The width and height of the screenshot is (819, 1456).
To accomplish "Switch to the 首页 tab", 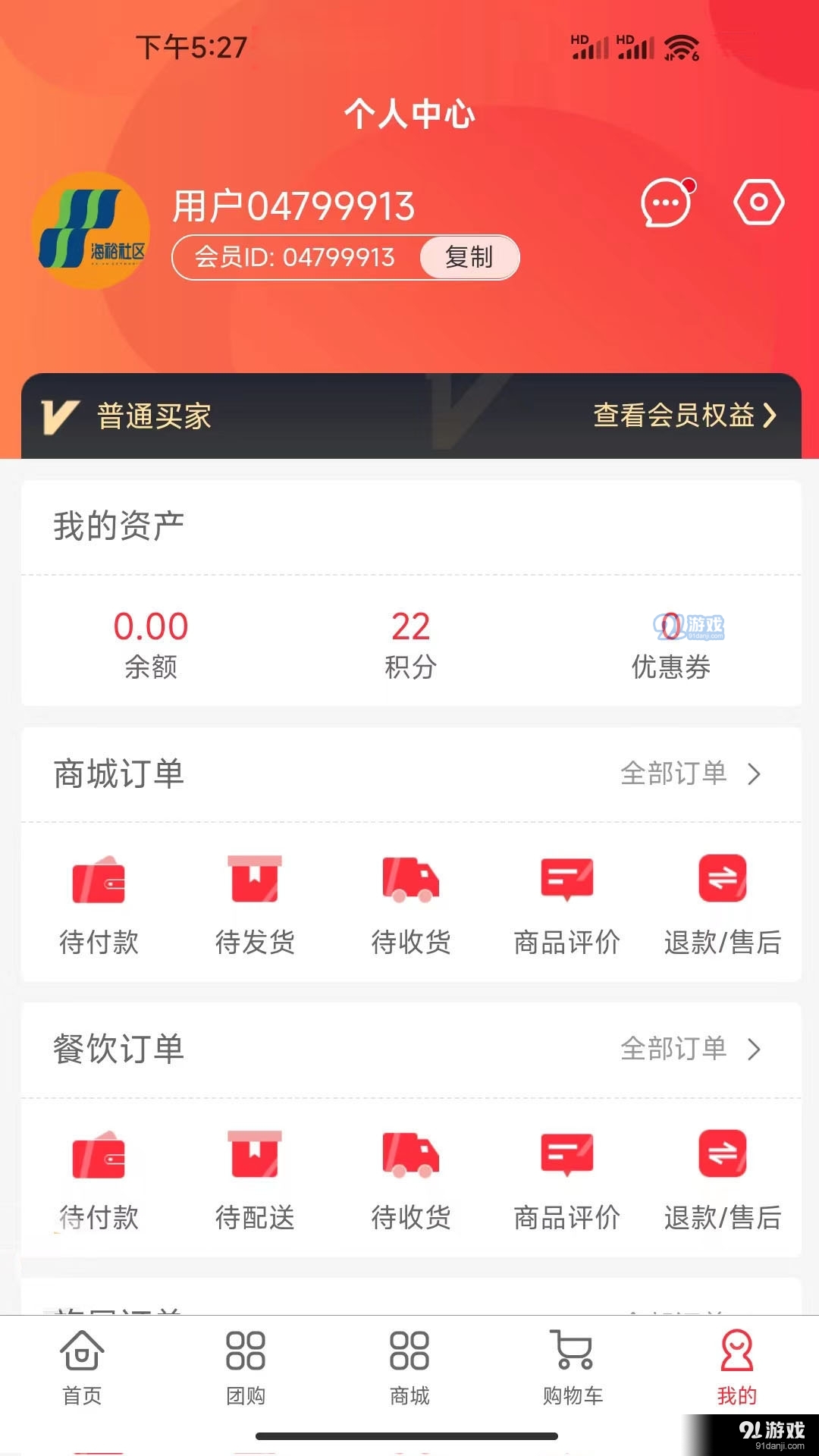I will [82, 1373].
